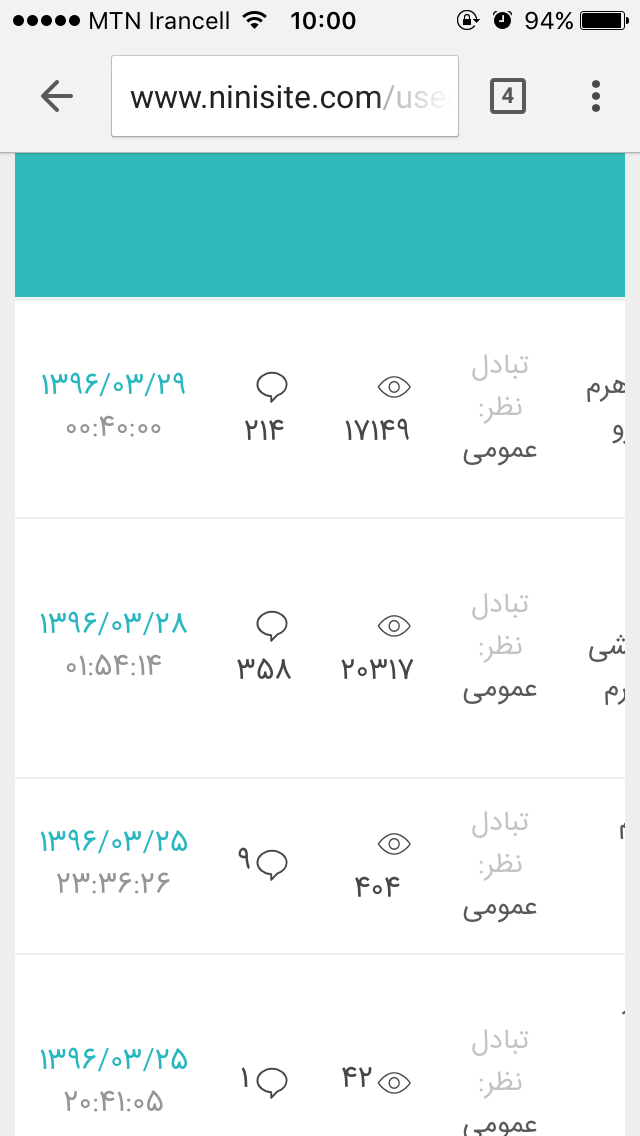This screenshot has height=1136, width=640.
Task: Open the topic dated ۱۳۹۶/۰۳/۲۹ with ۲۱۴ replies
Action: click(x=604, y=410)
